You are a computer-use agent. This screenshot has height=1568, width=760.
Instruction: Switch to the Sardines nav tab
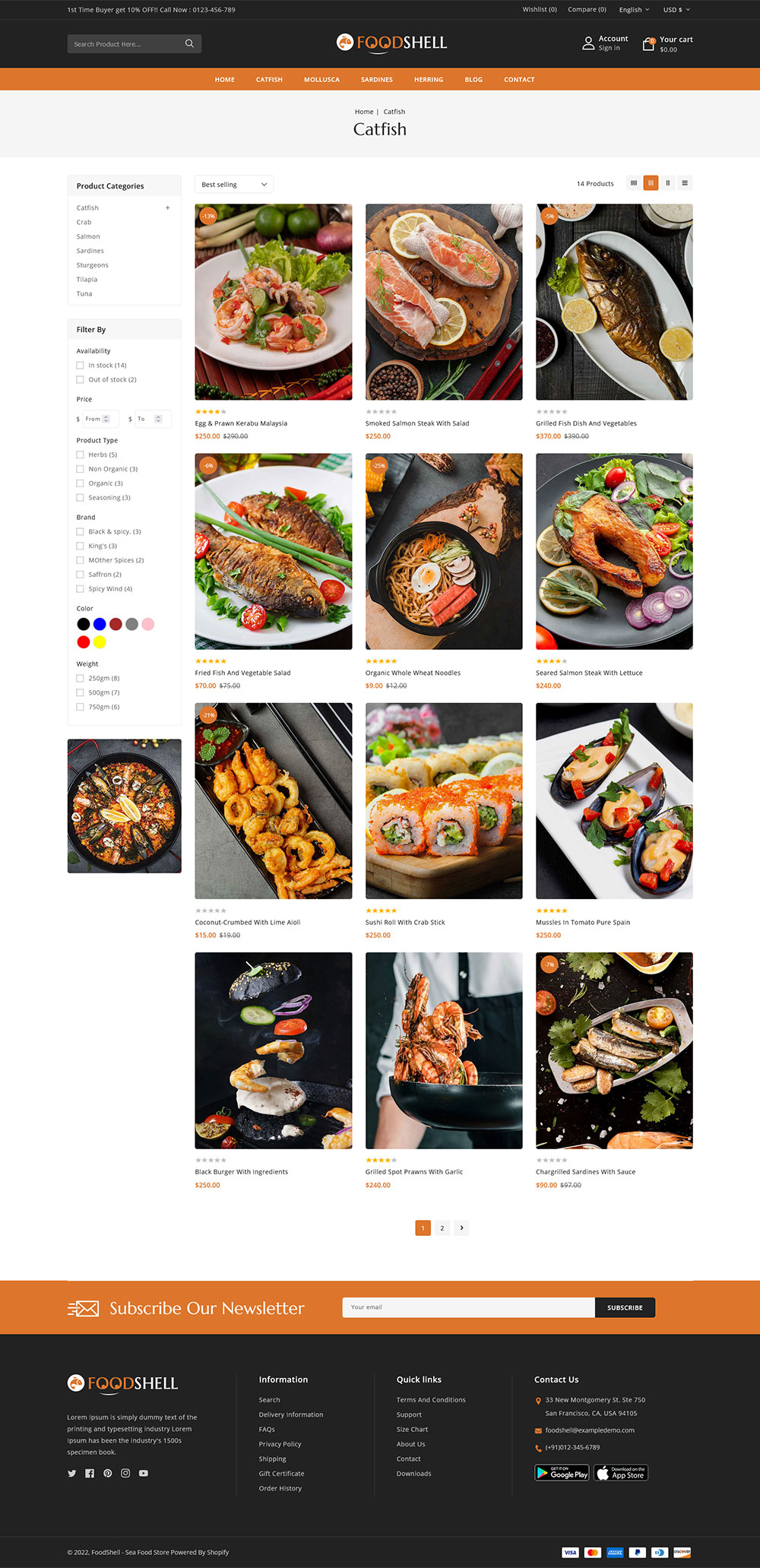pyautogui.click(x=376, y=80)
